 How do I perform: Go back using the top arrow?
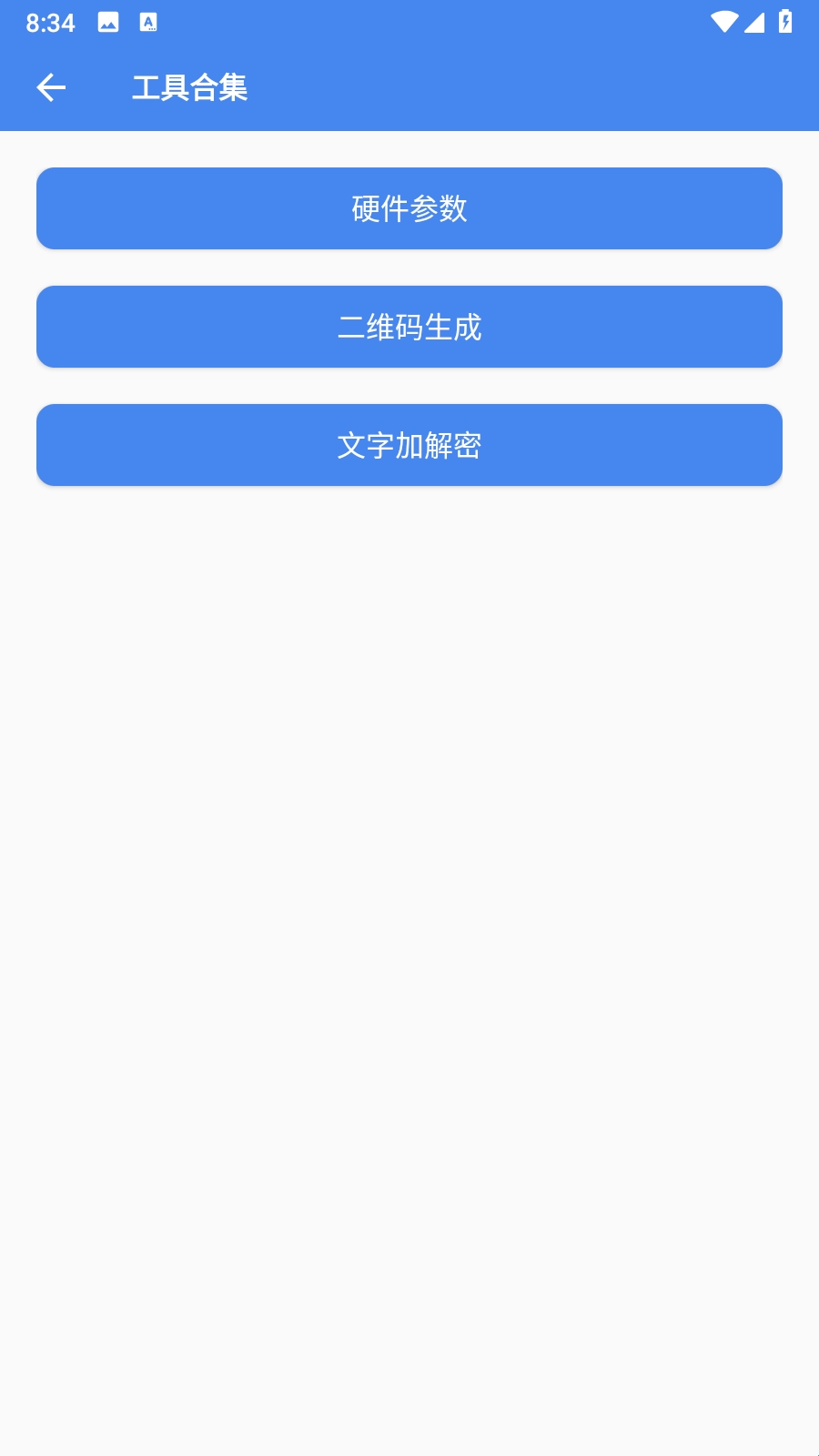pyautogui.click(x=51, y=87)
